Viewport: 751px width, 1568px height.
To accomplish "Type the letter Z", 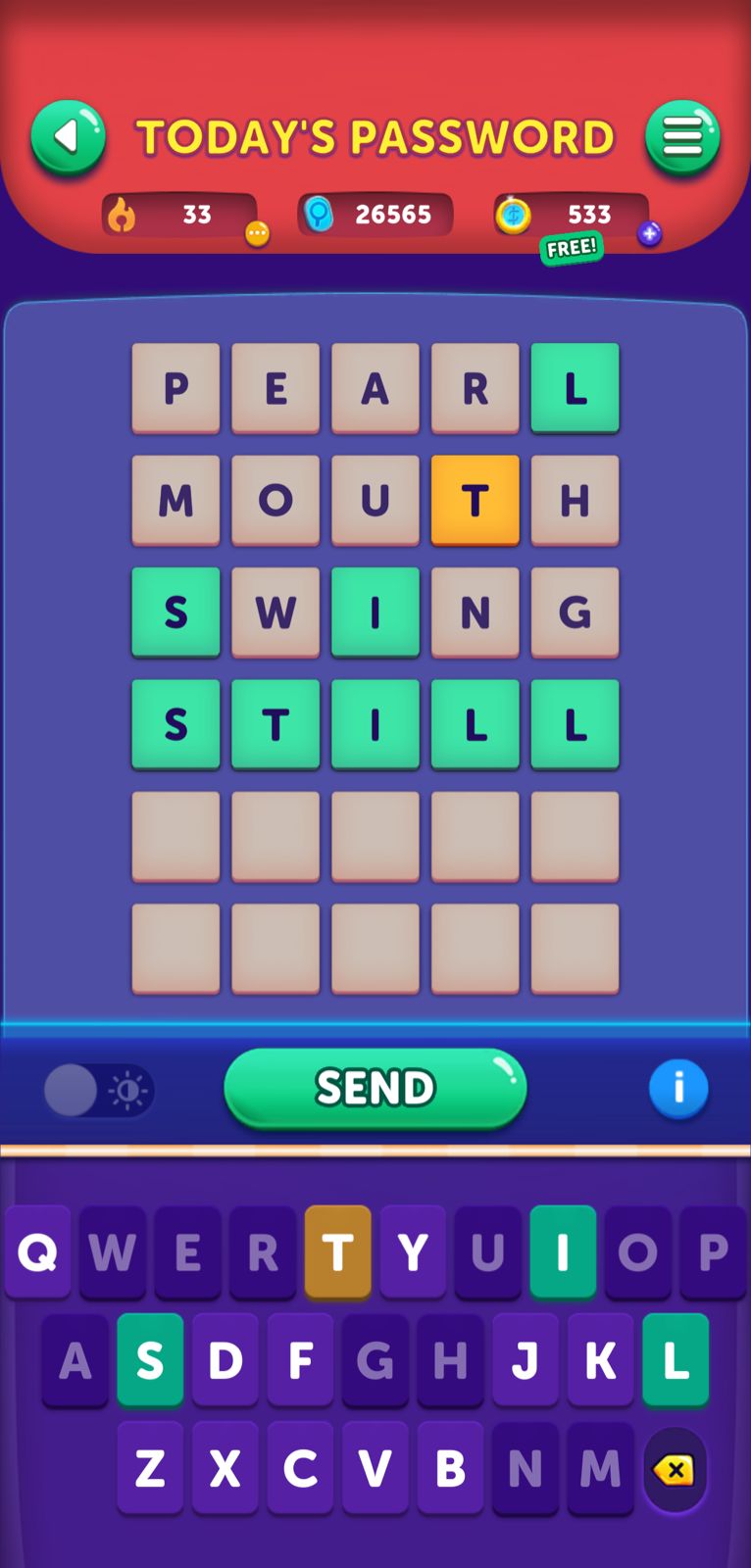I will coord(150,1468).
